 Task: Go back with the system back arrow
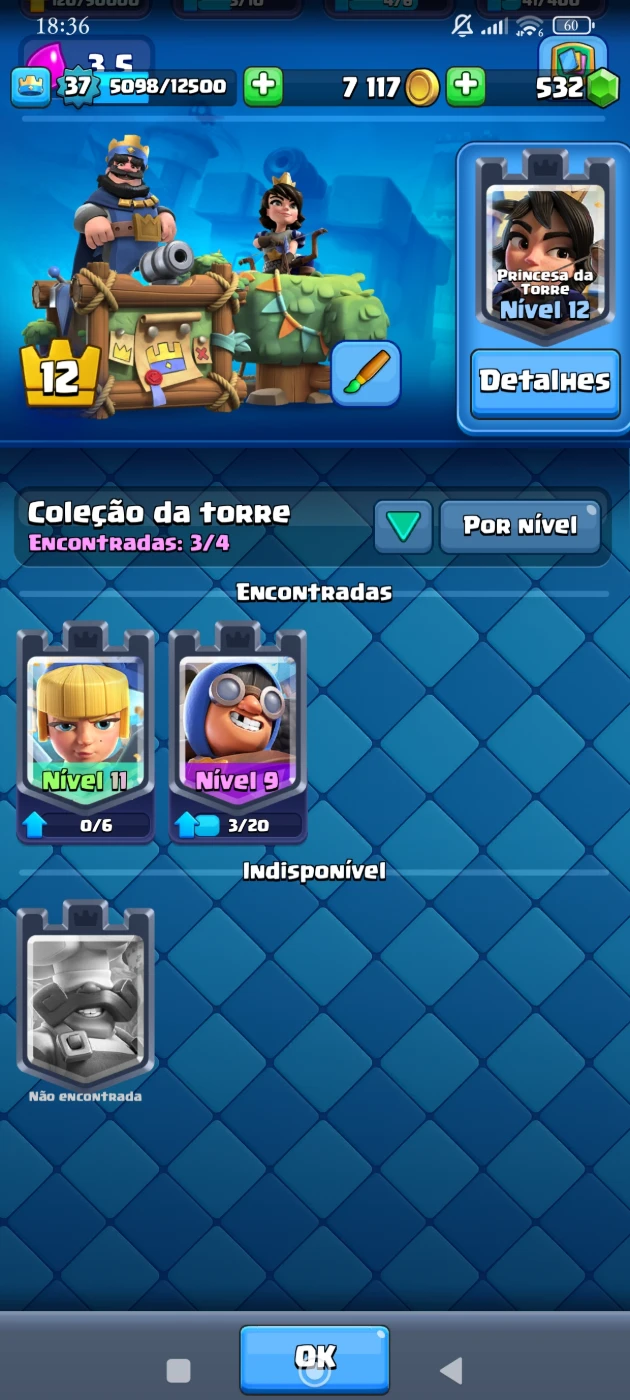pos(452,1370)
